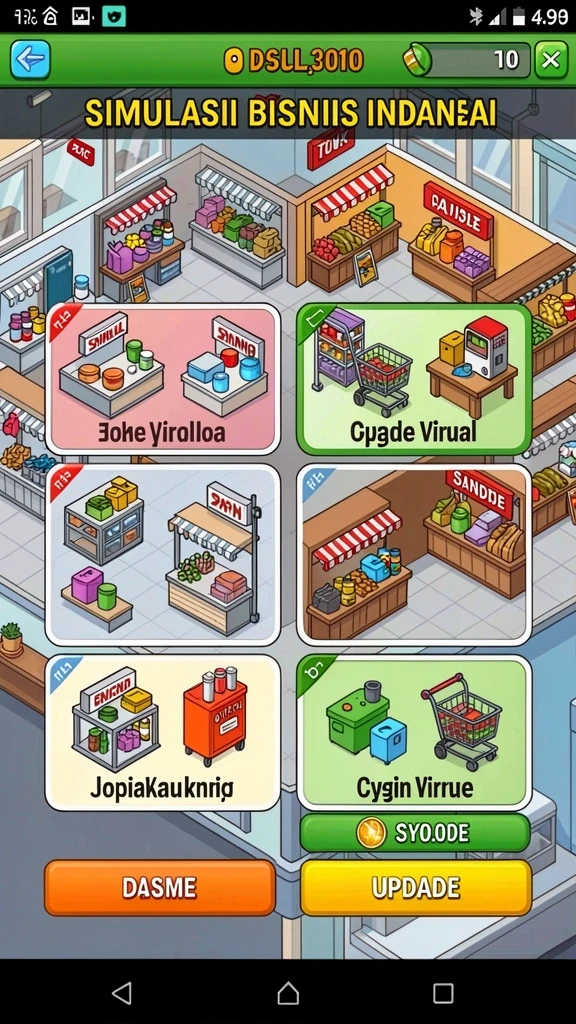Close the screen with the green X button

point(551,60)
